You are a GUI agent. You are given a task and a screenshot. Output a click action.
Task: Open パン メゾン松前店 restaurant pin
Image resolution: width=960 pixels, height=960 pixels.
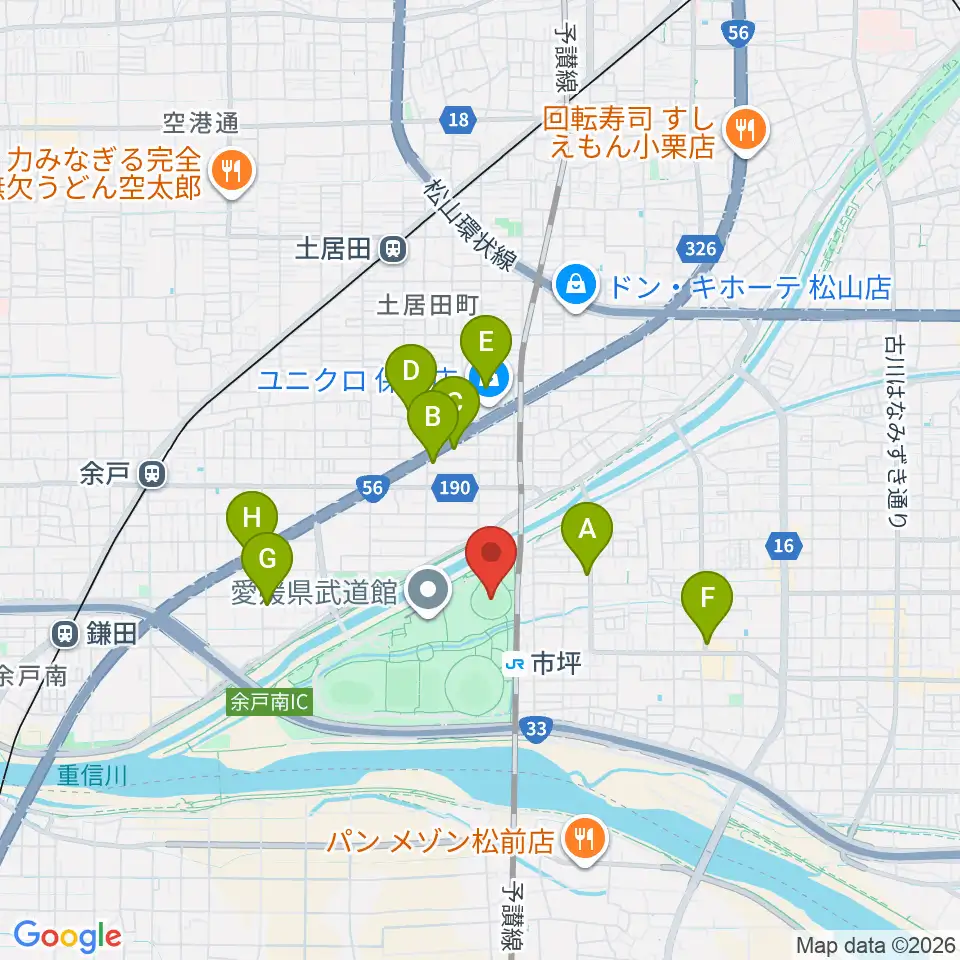(x=585, y=841)
